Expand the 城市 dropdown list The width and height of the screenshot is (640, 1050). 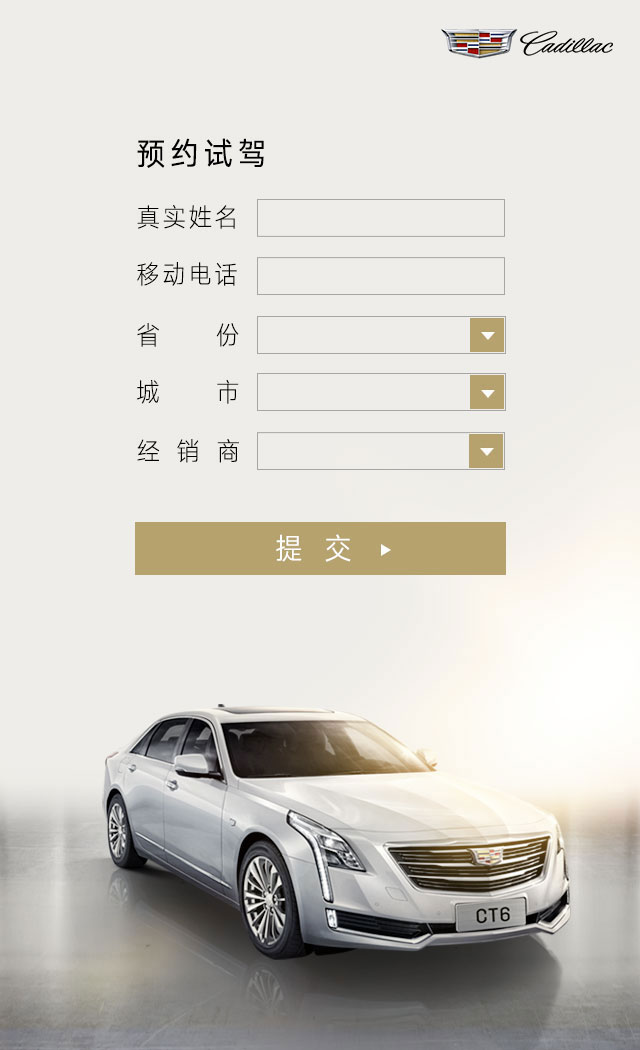point(381,392)
